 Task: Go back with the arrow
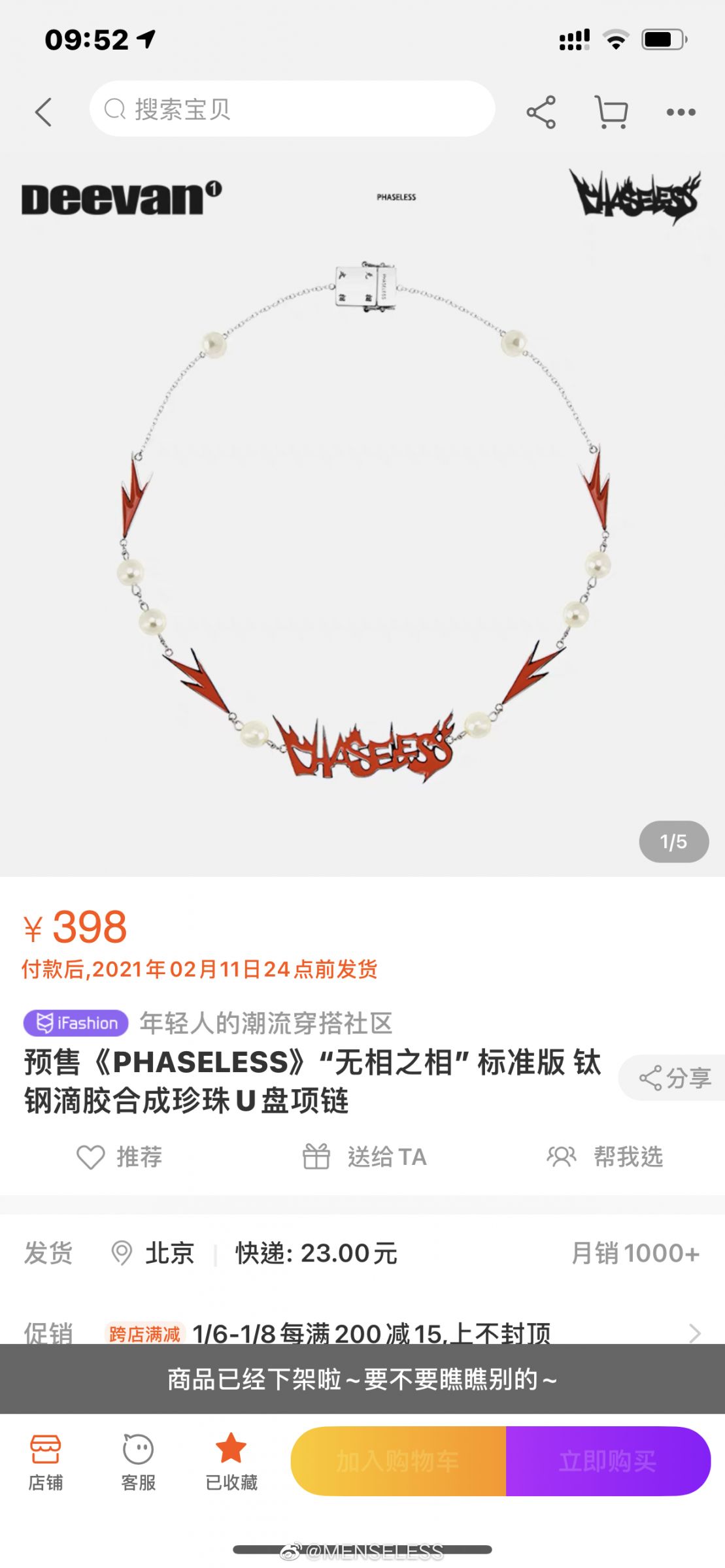pos(43,112)
